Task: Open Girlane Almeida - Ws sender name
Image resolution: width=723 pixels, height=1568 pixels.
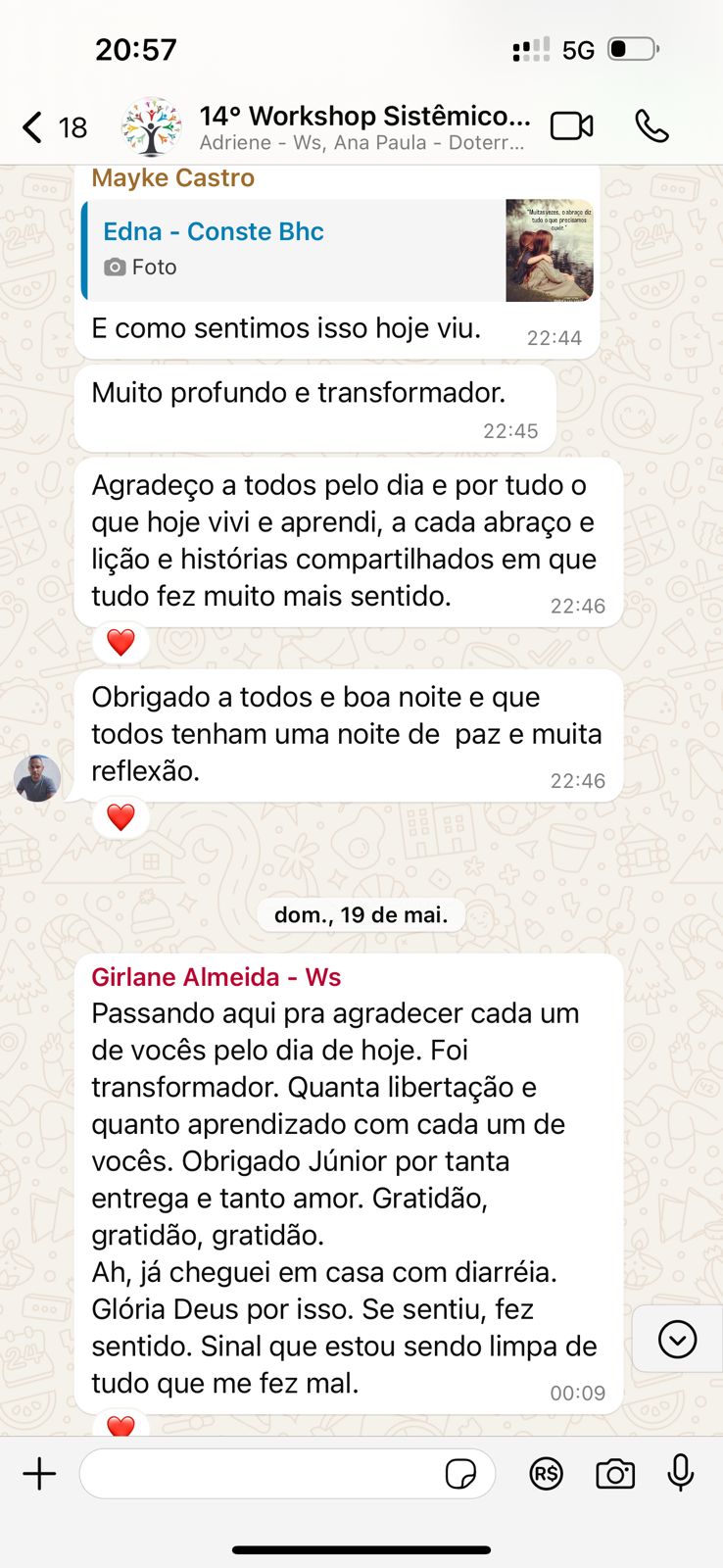Action: 217,977
